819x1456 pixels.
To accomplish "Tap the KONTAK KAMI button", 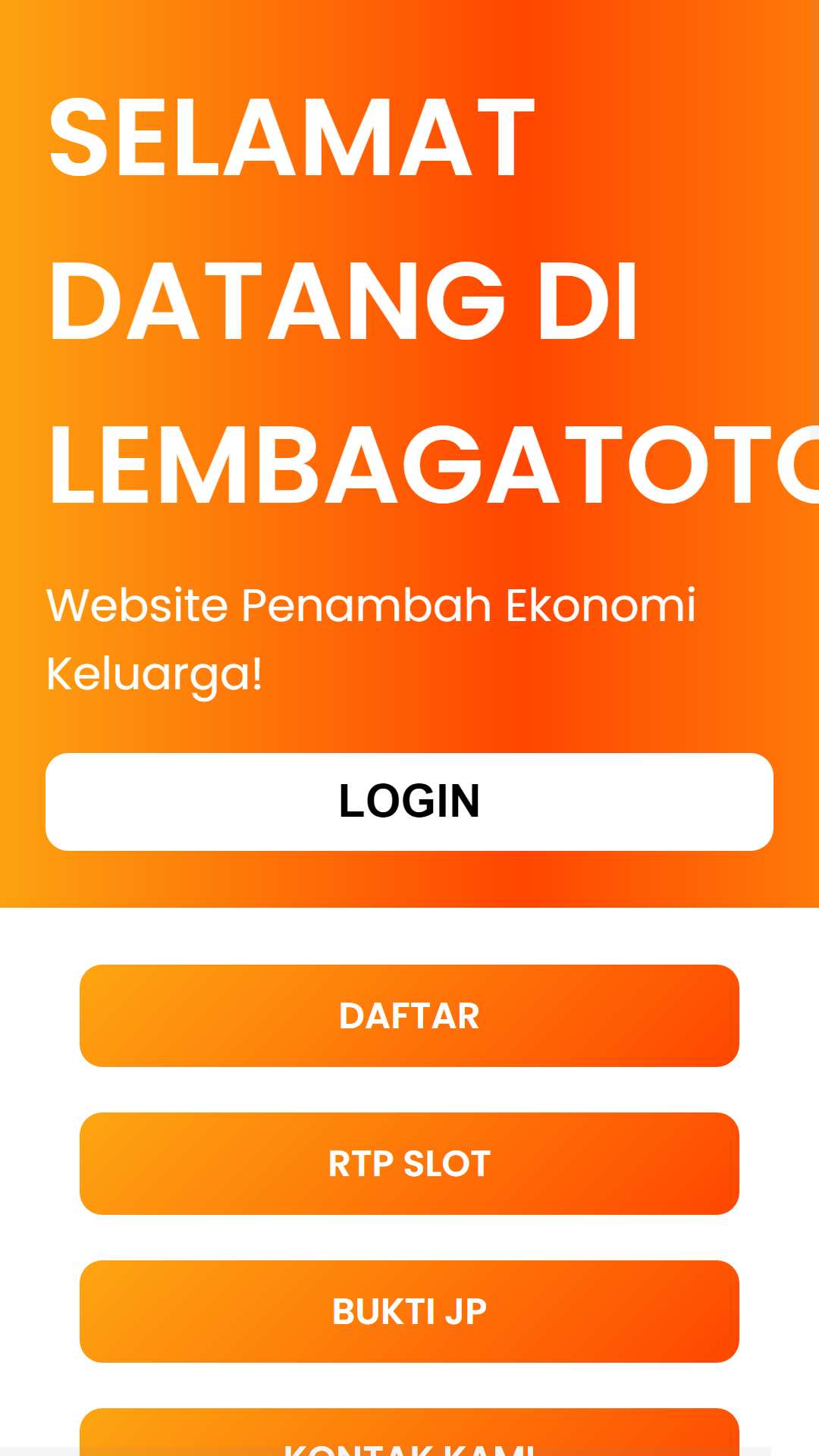I will (409, 1432).
